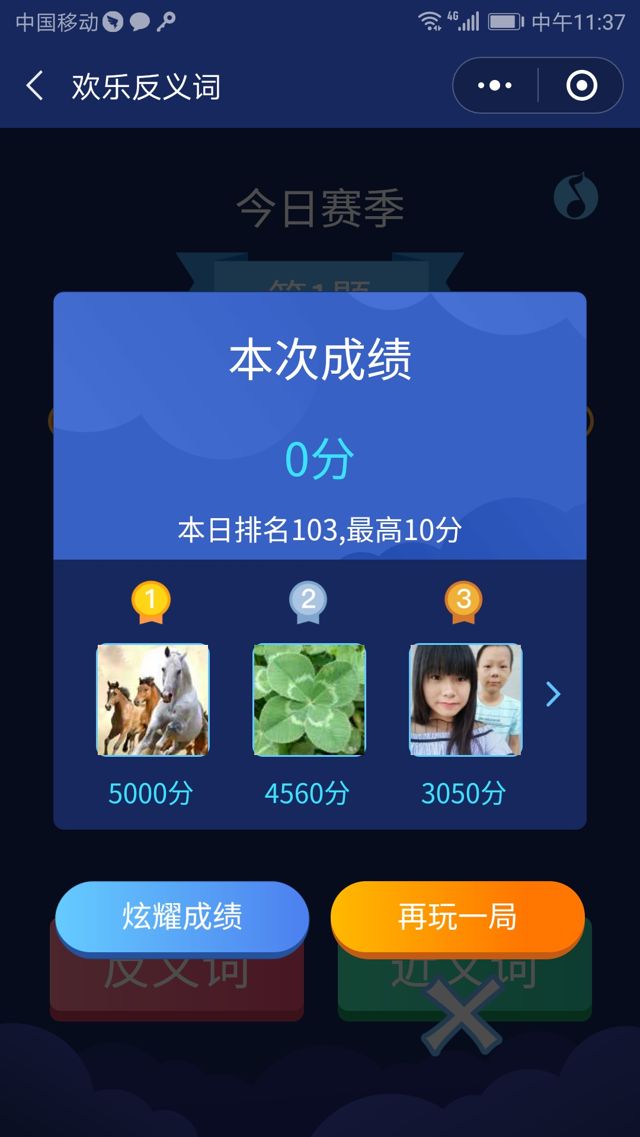Screen dimensions: 640x1137
Task: Close the mini program with the circle icon
Action: pyautogui.click(x=581, y=87)
